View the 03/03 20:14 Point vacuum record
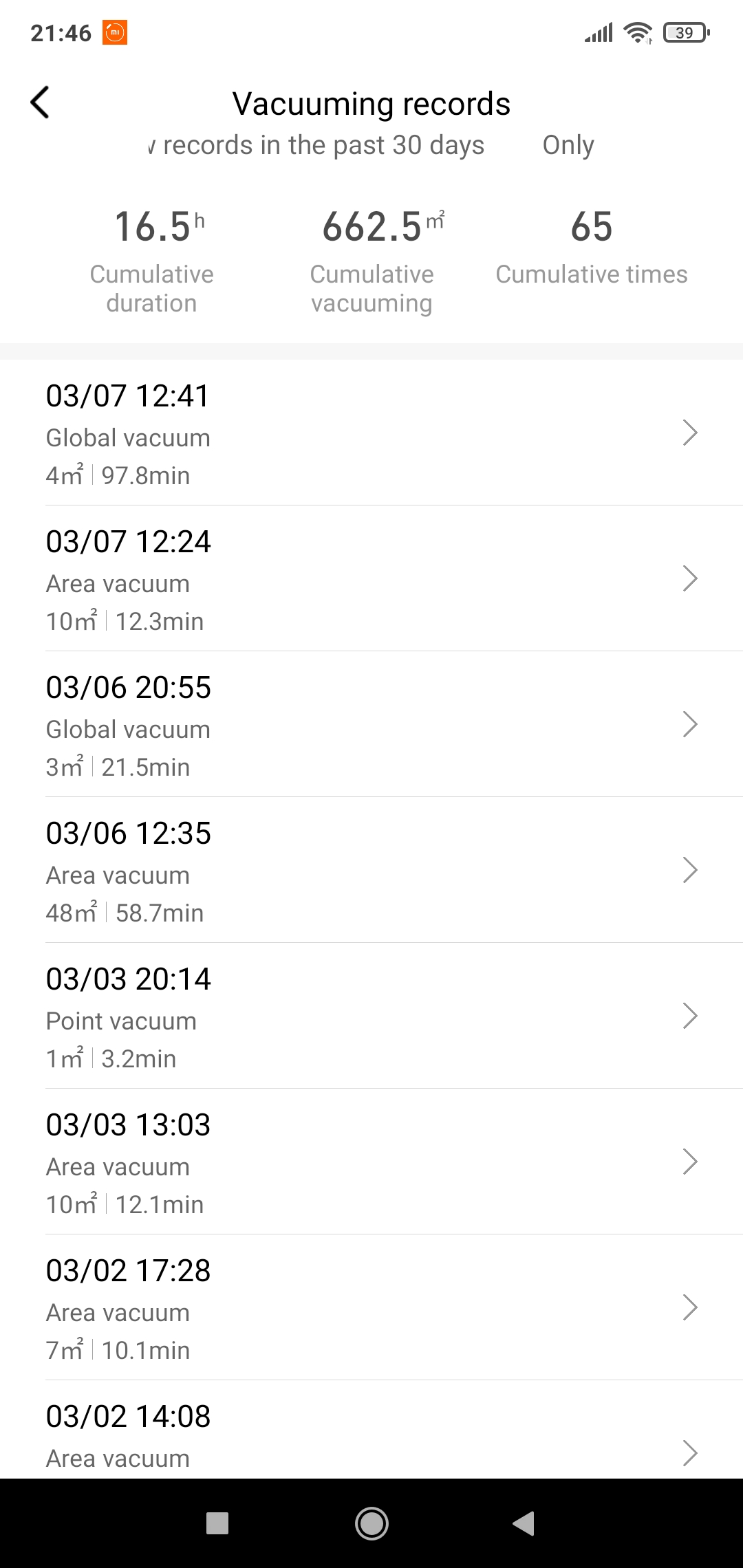The width and height of the screenshot is (743, 1568). click(371, 1016)
